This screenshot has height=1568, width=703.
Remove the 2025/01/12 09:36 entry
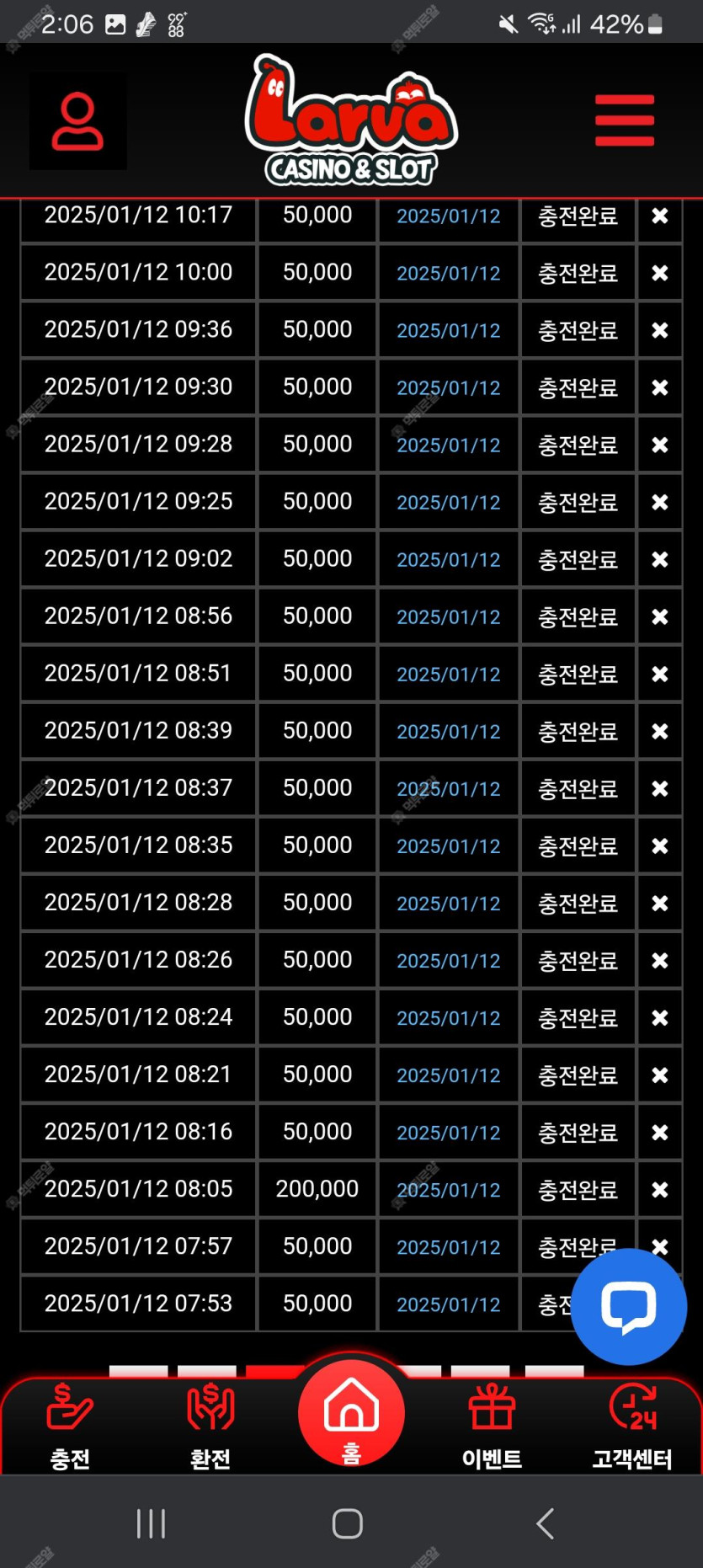(x=660, y=331)
